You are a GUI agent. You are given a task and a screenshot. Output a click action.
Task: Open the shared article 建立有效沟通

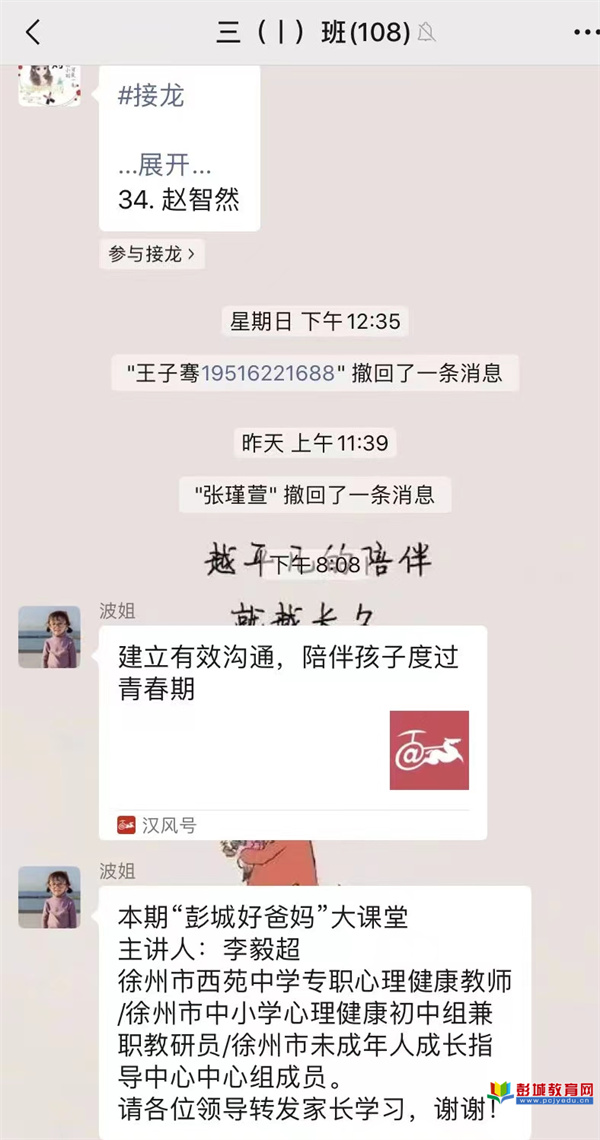[x=292, y=718]
